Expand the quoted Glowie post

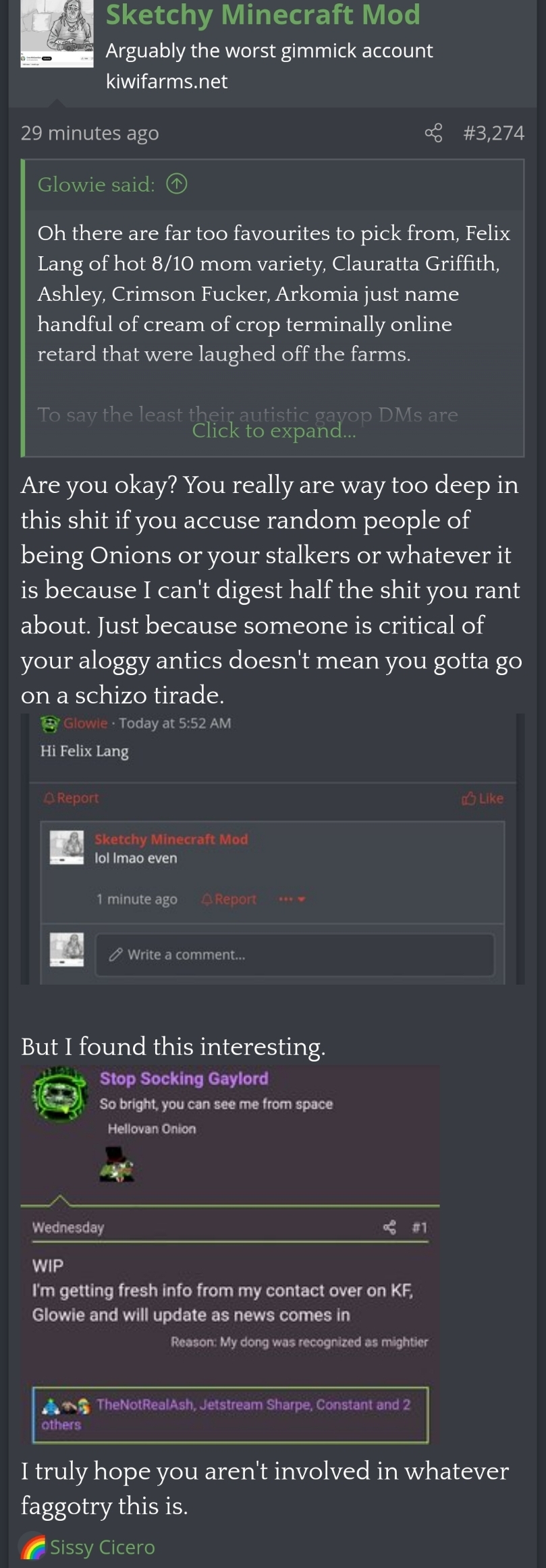(x=273, y=430)
